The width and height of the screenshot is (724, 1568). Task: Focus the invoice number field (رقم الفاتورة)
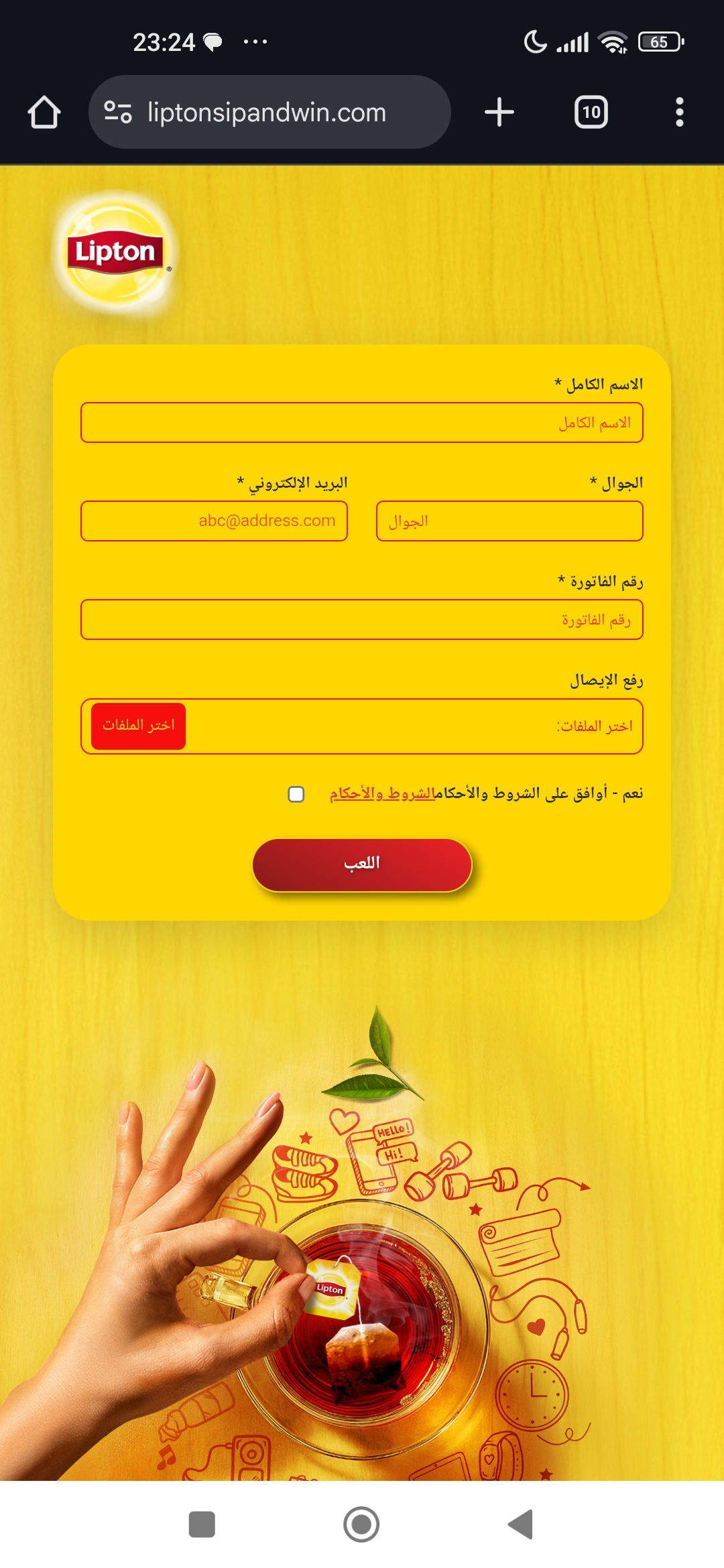(362, 620)
